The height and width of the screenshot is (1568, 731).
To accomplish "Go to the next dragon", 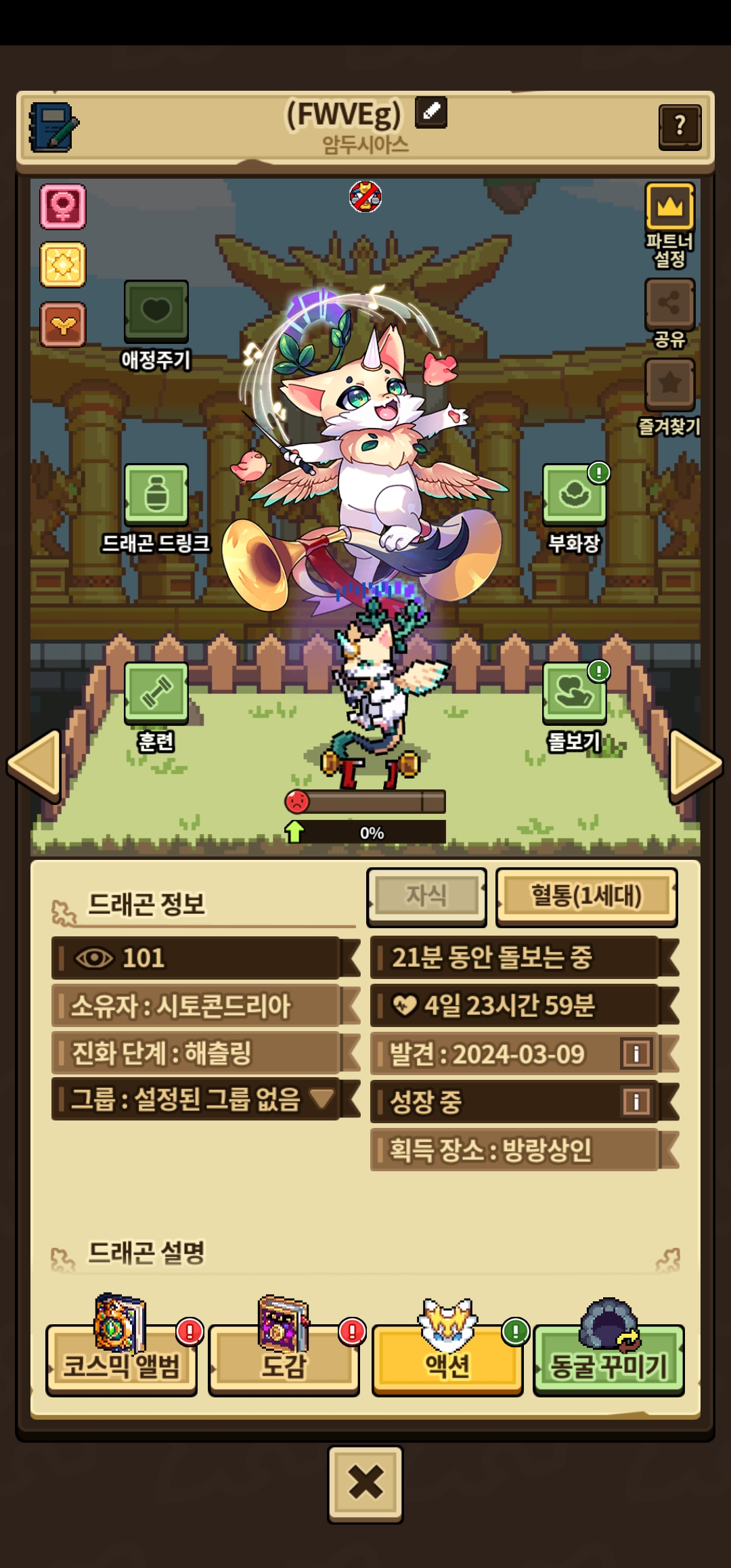I will [696, 766].
